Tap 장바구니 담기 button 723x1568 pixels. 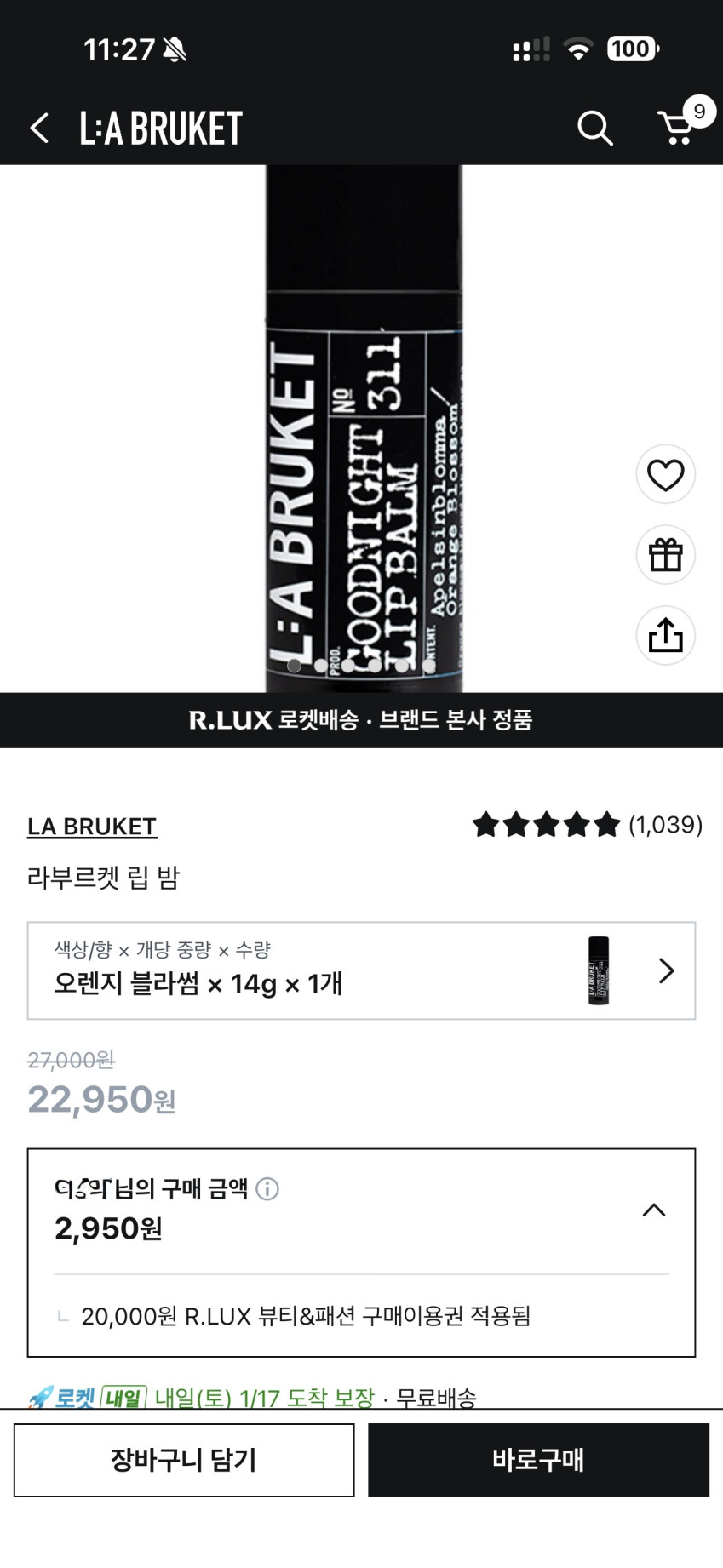pos(184,1460)
